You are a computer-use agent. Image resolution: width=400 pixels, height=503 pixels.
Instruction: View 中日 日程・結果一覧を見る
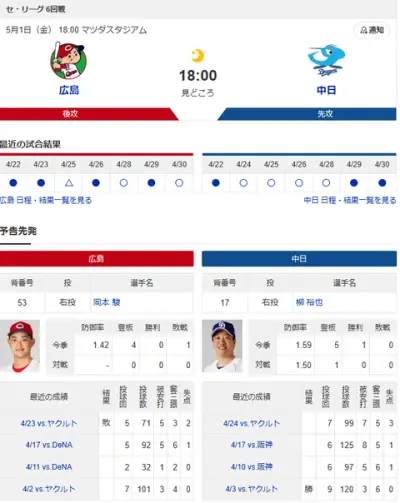point(350,200)
